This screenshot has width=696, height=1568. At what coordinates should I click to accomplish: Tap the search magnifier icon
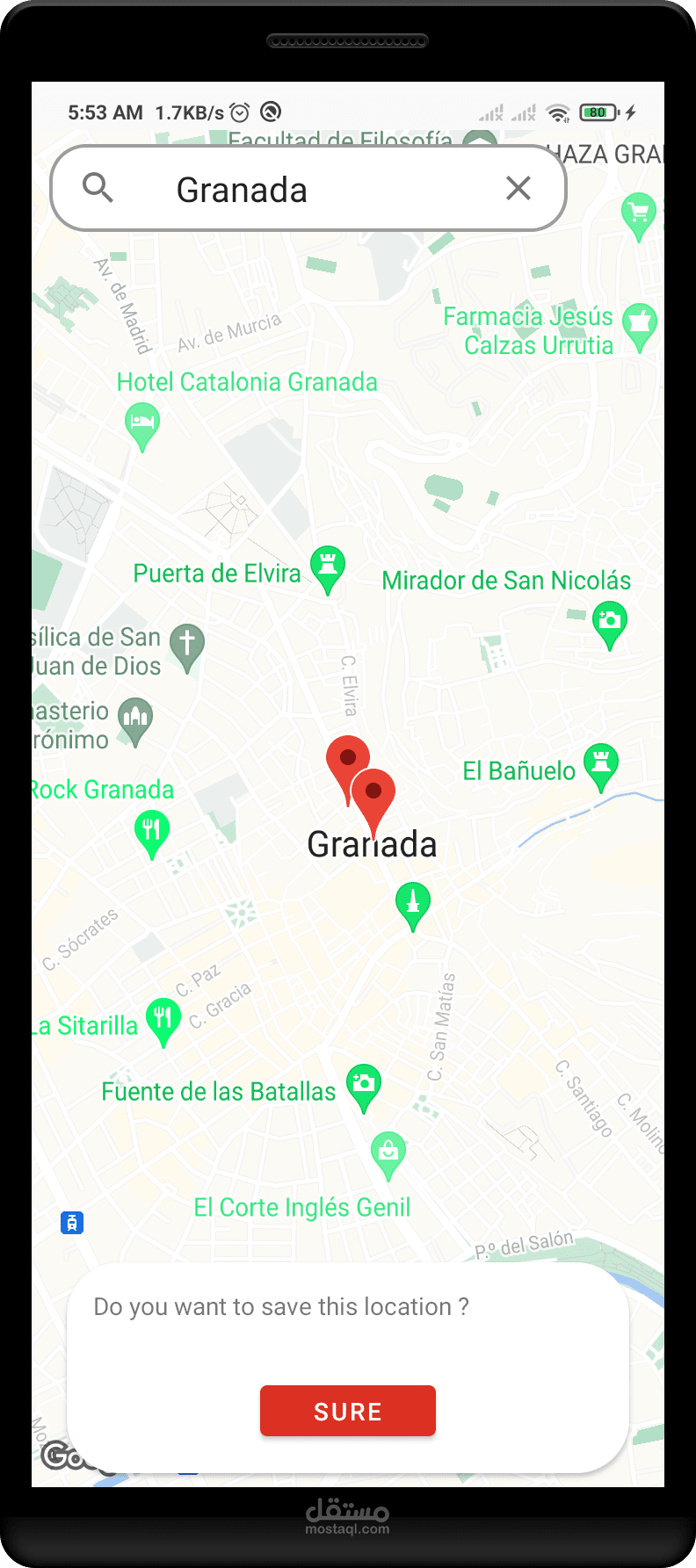coord(98,187)
